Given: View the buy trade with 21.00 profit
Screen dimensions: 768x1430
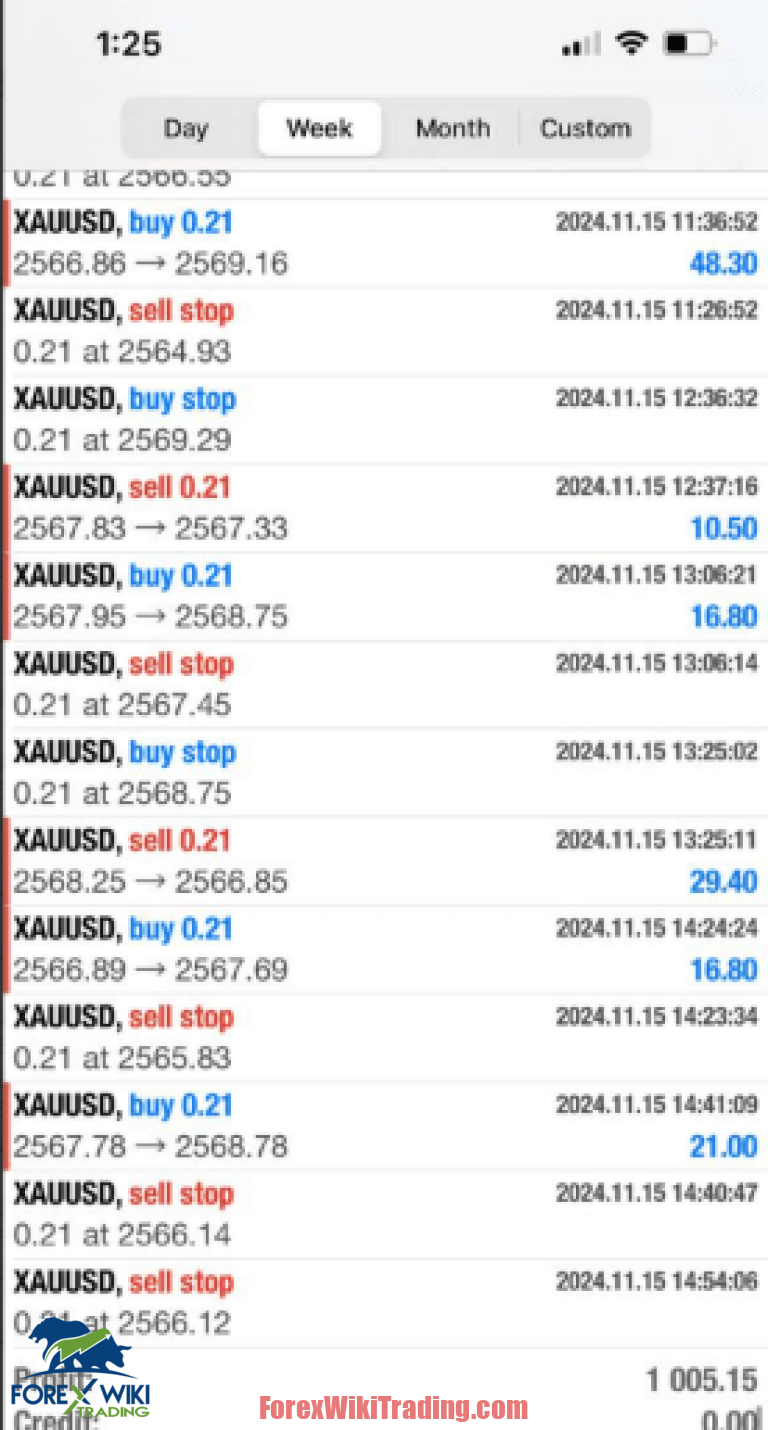Looking at the screenshot, I should [384, 1126].
